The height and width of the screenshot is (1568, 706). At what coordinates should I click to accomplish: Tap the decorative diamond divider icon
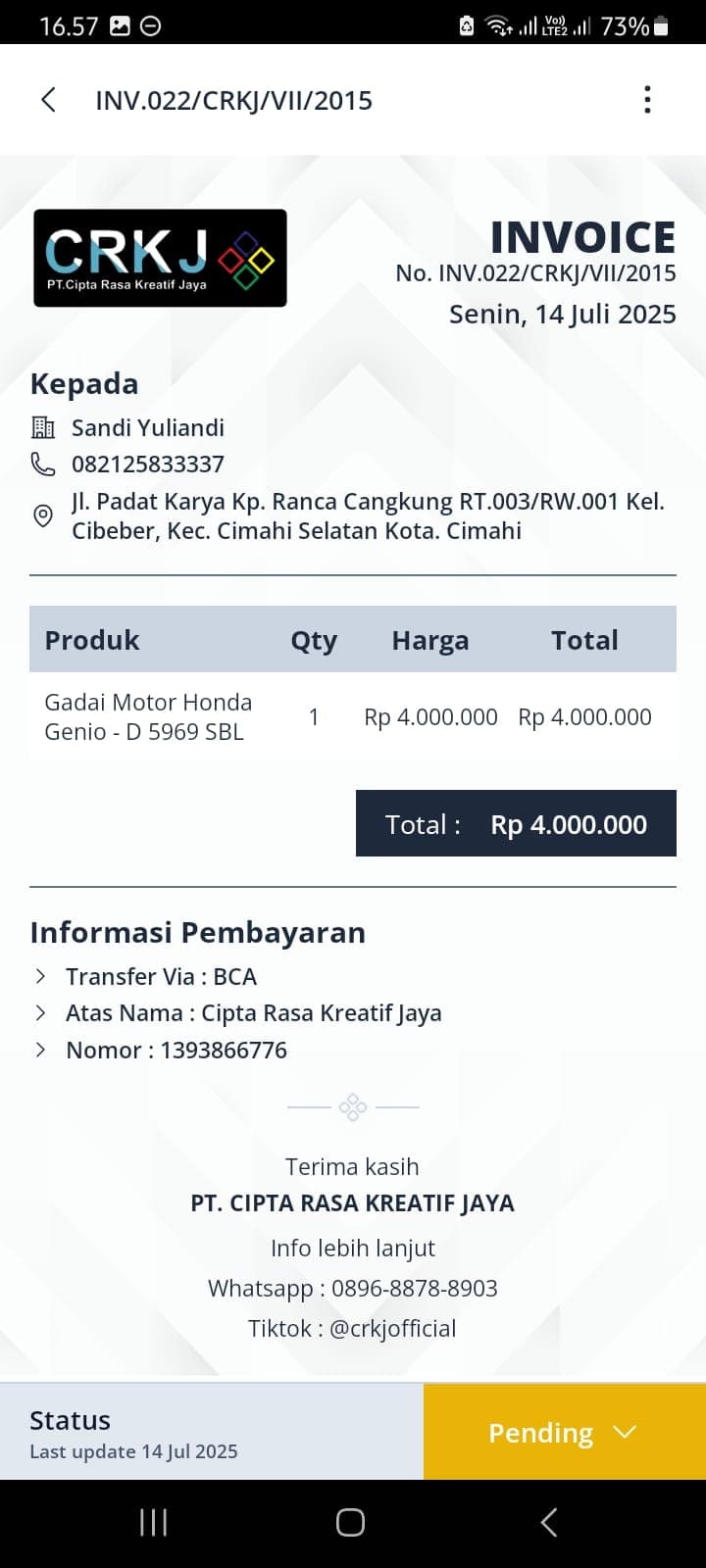point(352,1106)
